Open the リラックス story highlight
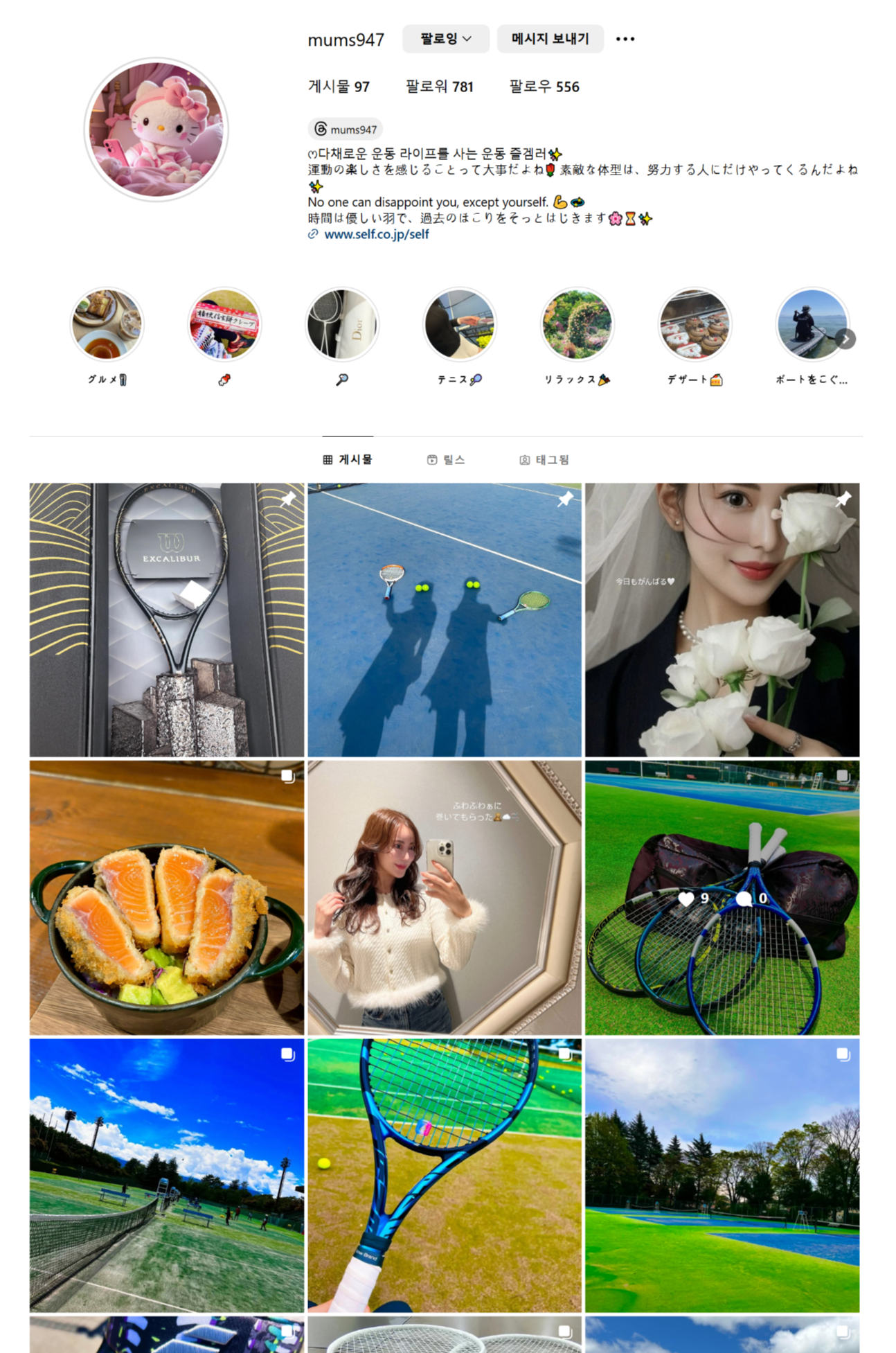This screenshot has width=896, height=1353. tap(577, 324)
